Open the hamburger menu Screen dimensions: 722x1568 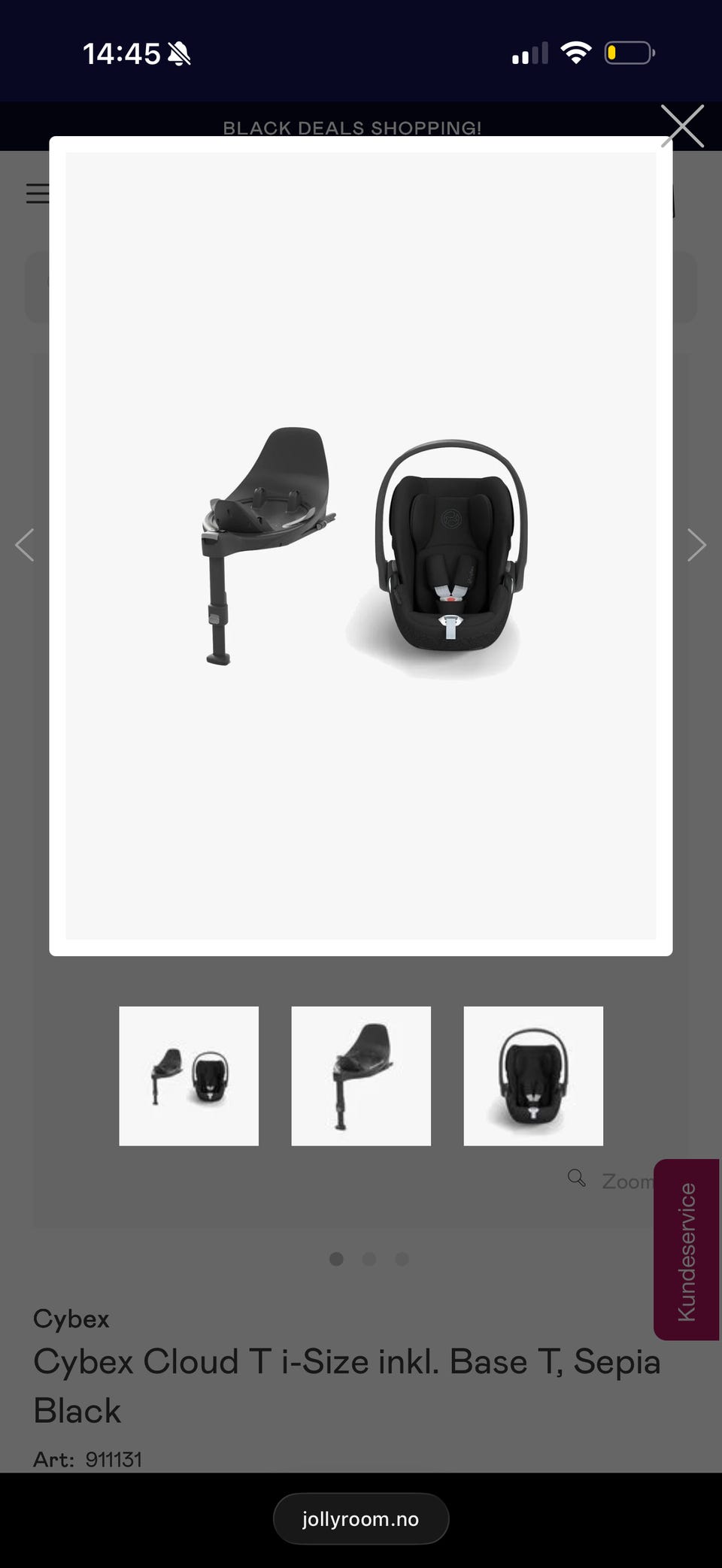[38, 194]
